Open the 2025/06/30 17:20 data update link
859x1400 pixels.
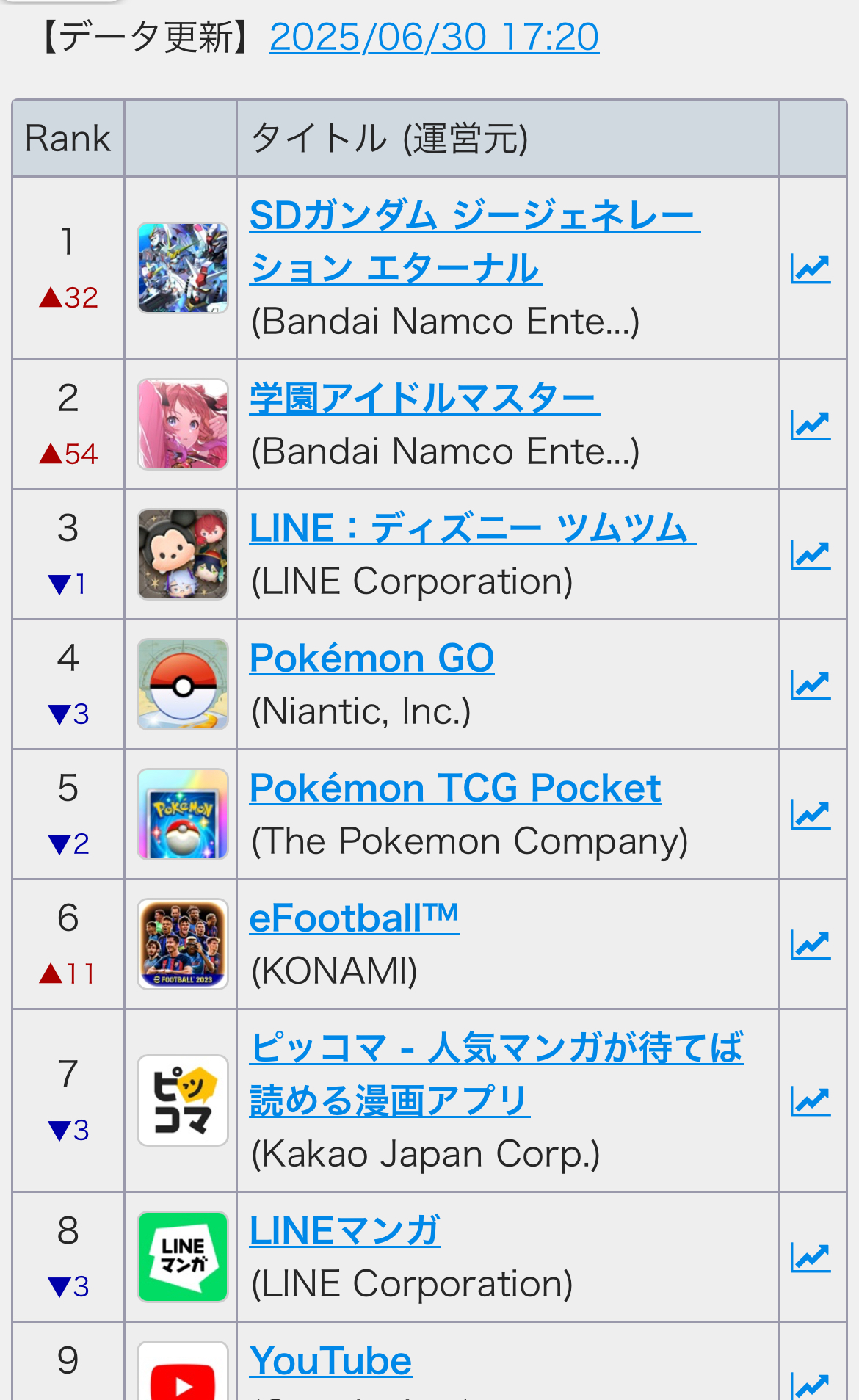[x=434, y=37]
